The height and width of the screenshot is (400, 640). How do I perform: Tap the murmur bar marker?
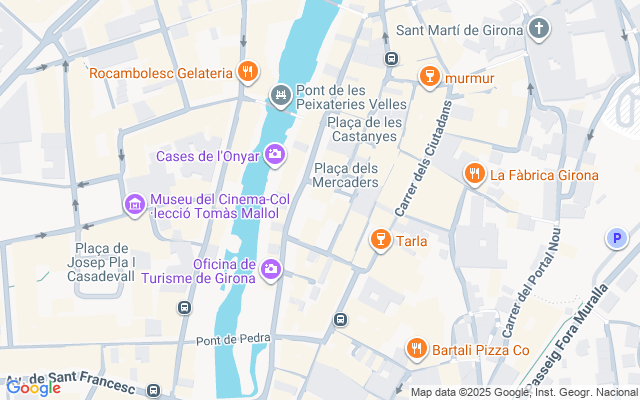coord(430,76)
